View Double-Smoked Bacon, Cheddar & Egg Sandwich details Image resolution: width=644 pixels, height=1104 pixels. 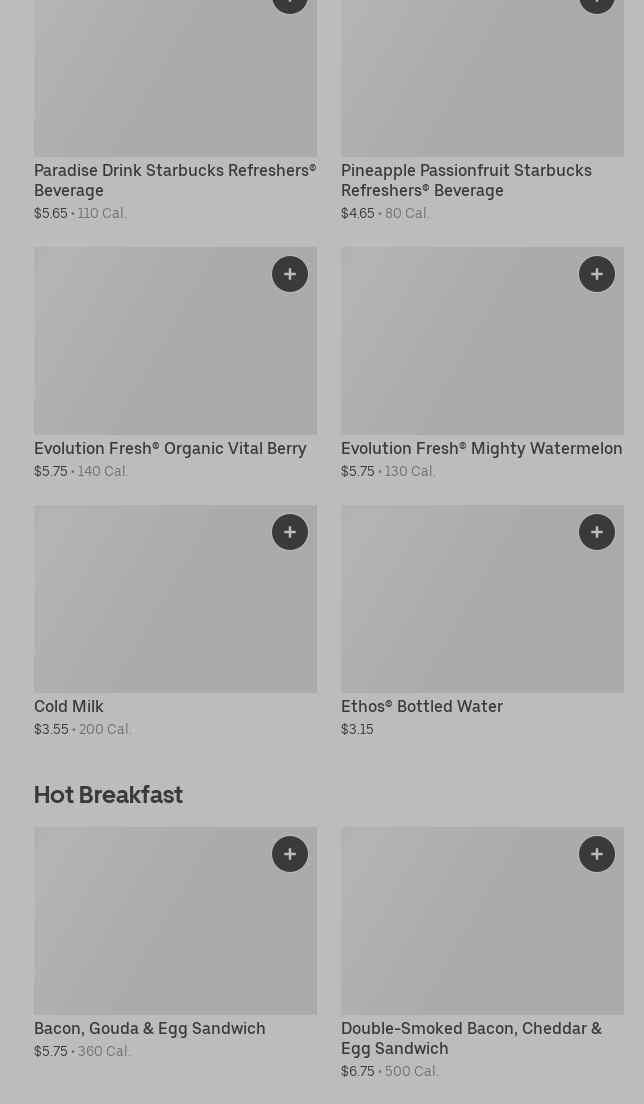[471, 1038]
